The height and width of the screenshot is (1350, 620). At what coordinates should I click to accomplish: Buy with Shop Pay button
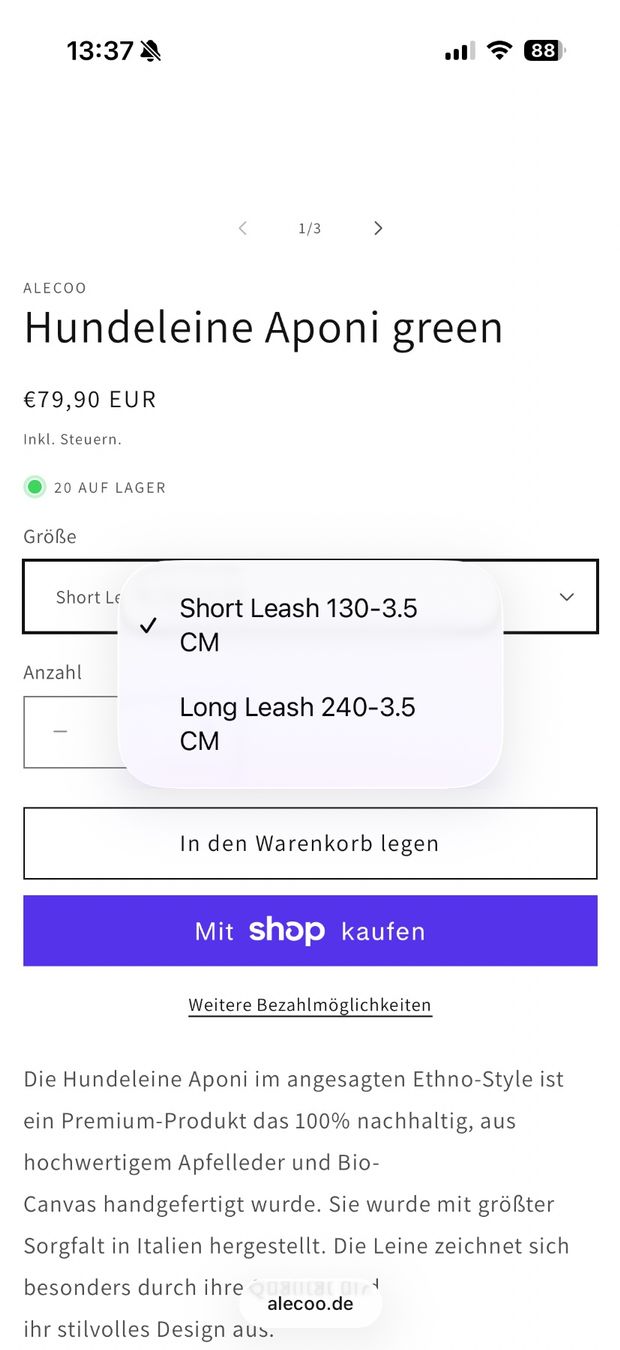pos(310,931)
